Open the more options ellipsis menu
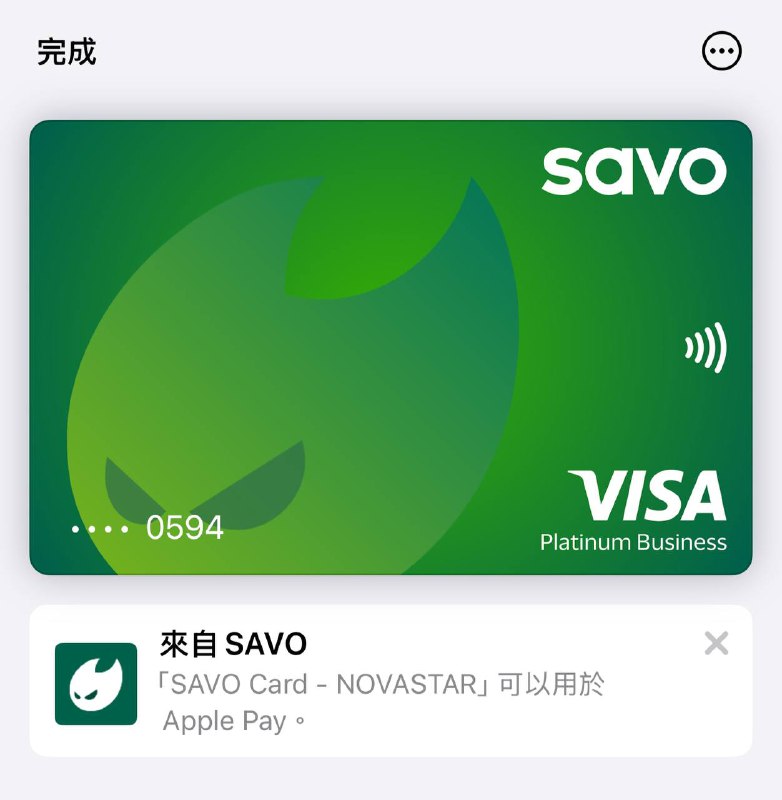This screenshot has height=800, width=782. [722, 52]
